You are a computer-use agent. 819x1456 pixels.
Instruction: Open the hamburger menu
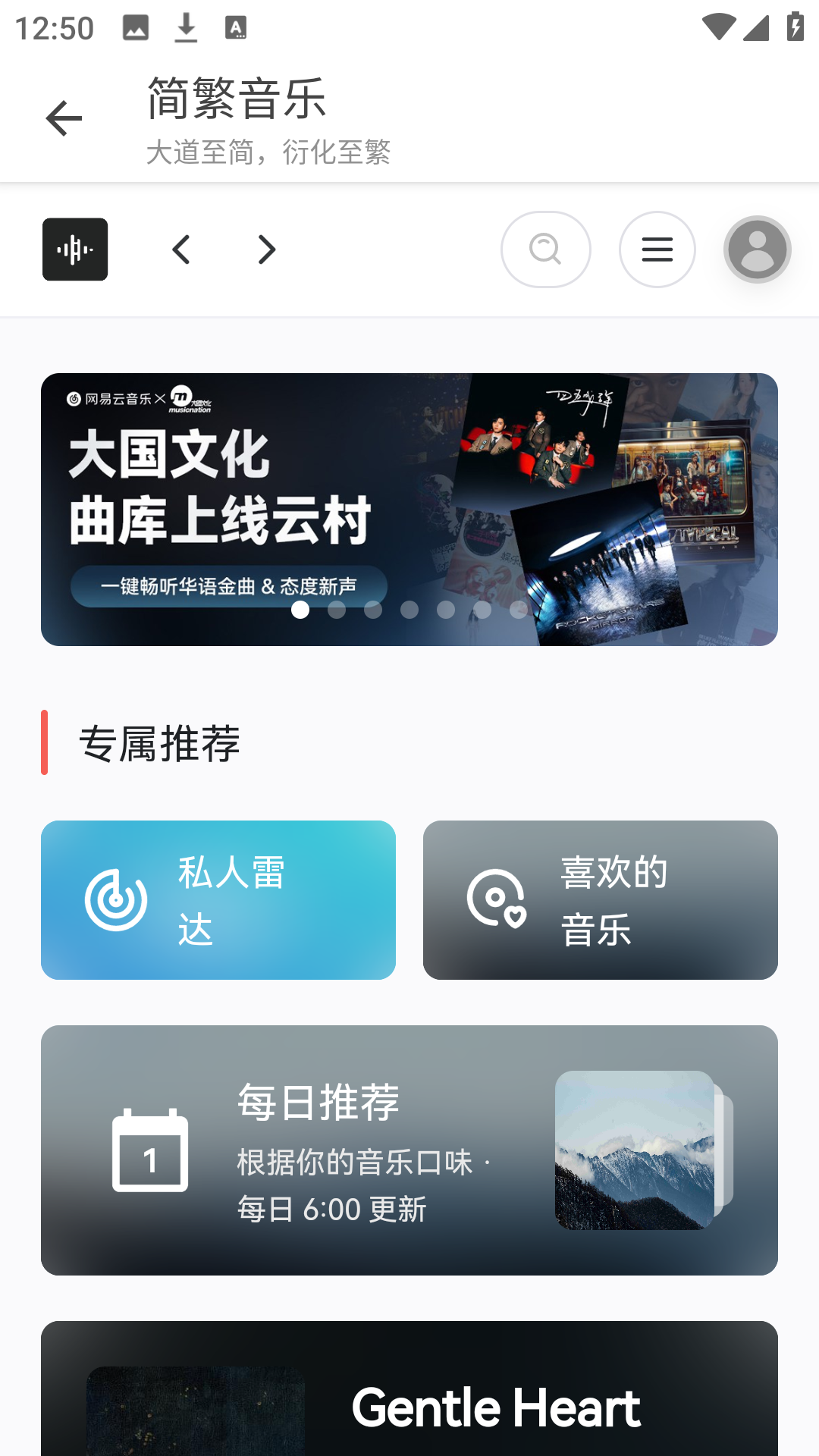tap(657, 249)
